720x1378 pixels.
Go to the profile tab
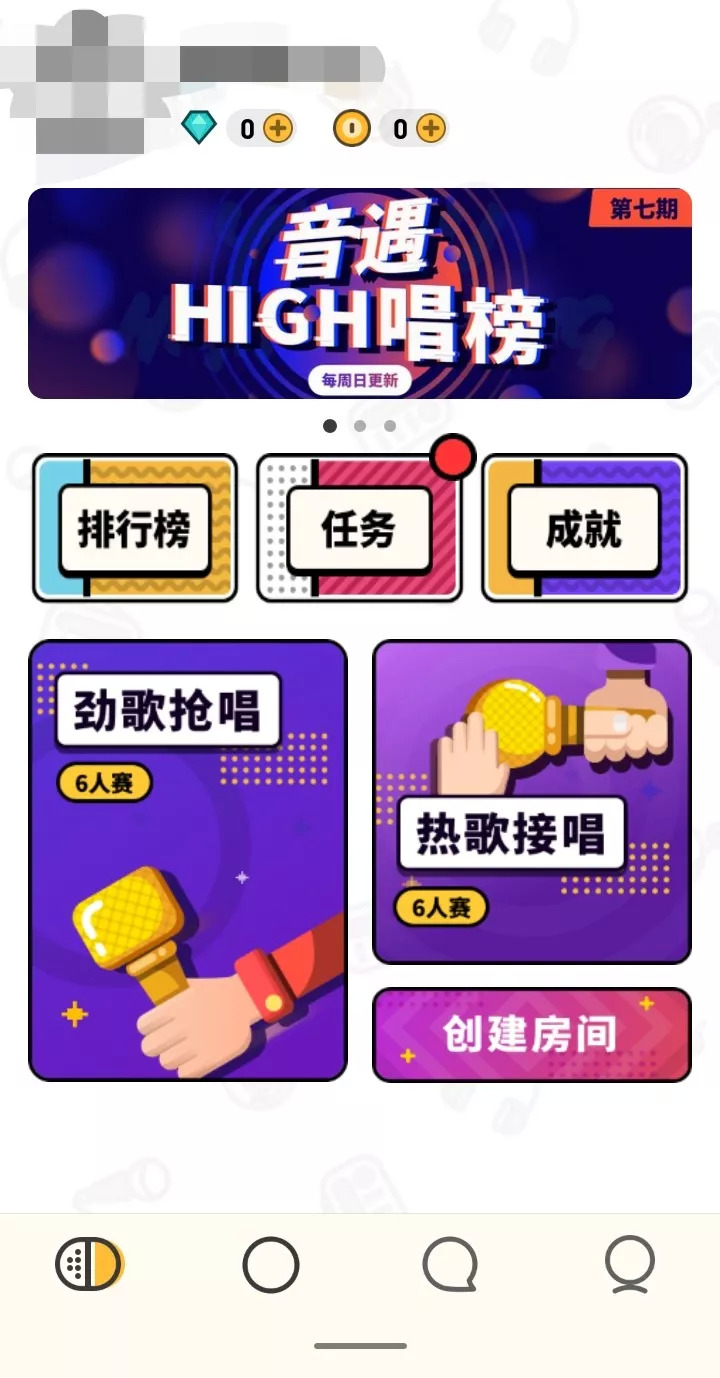tap(629, 1265)
